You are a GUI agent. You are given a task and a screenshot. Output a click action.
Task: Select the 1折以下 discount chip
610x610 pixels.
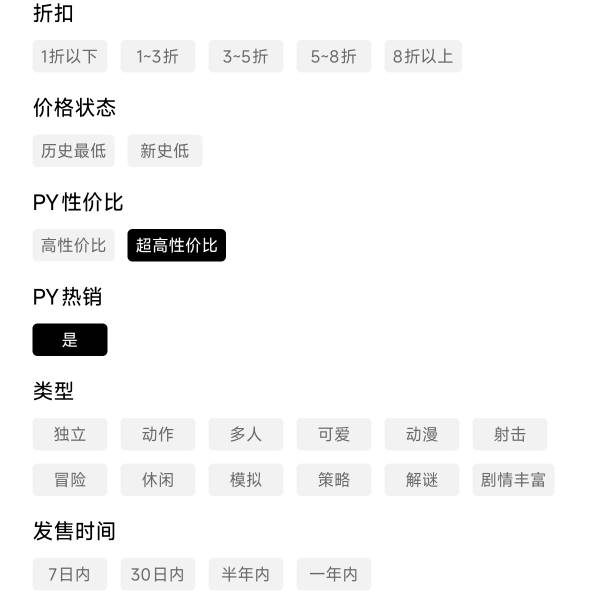[70, 57]
